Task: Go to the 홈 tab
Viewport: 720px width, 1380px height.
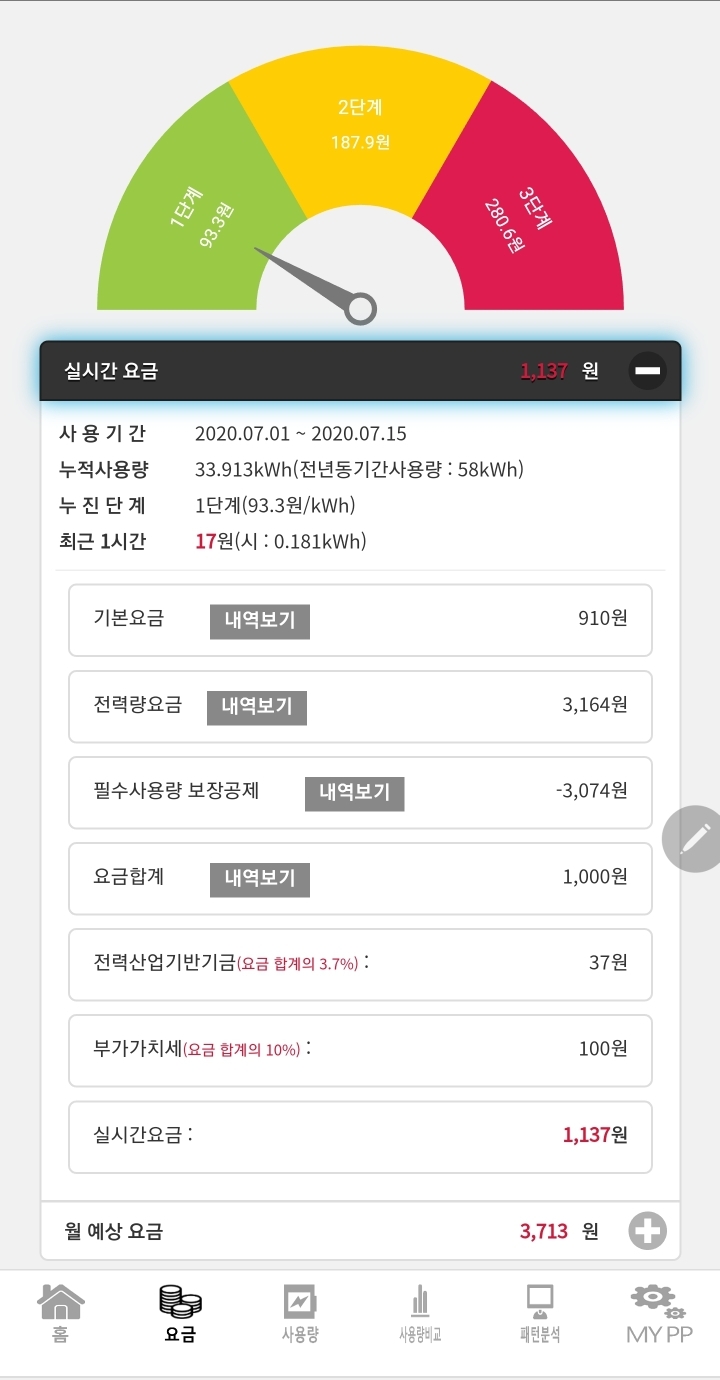Action: coord(60,1313)
